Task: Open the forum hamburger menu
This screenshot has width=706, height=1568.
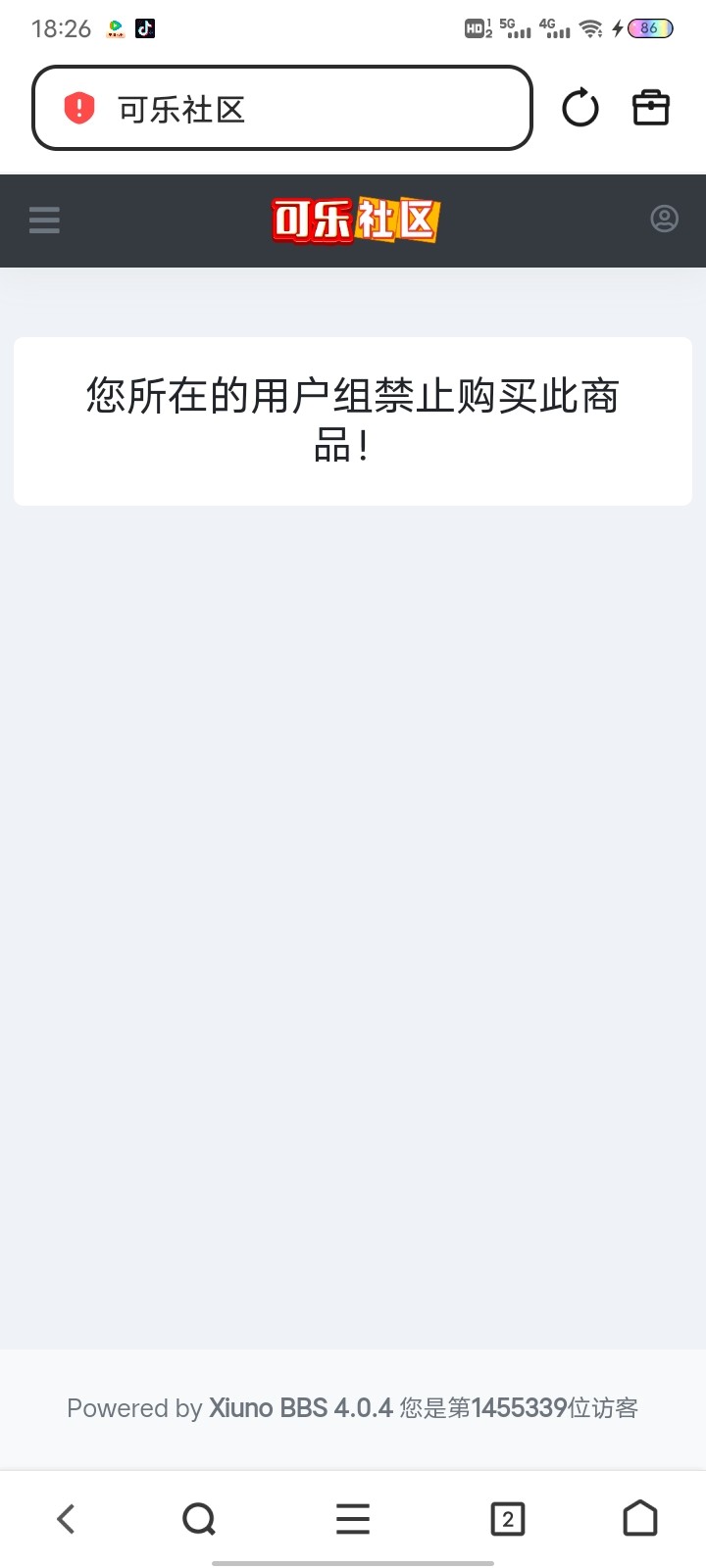Action: [x=44, y=220]
